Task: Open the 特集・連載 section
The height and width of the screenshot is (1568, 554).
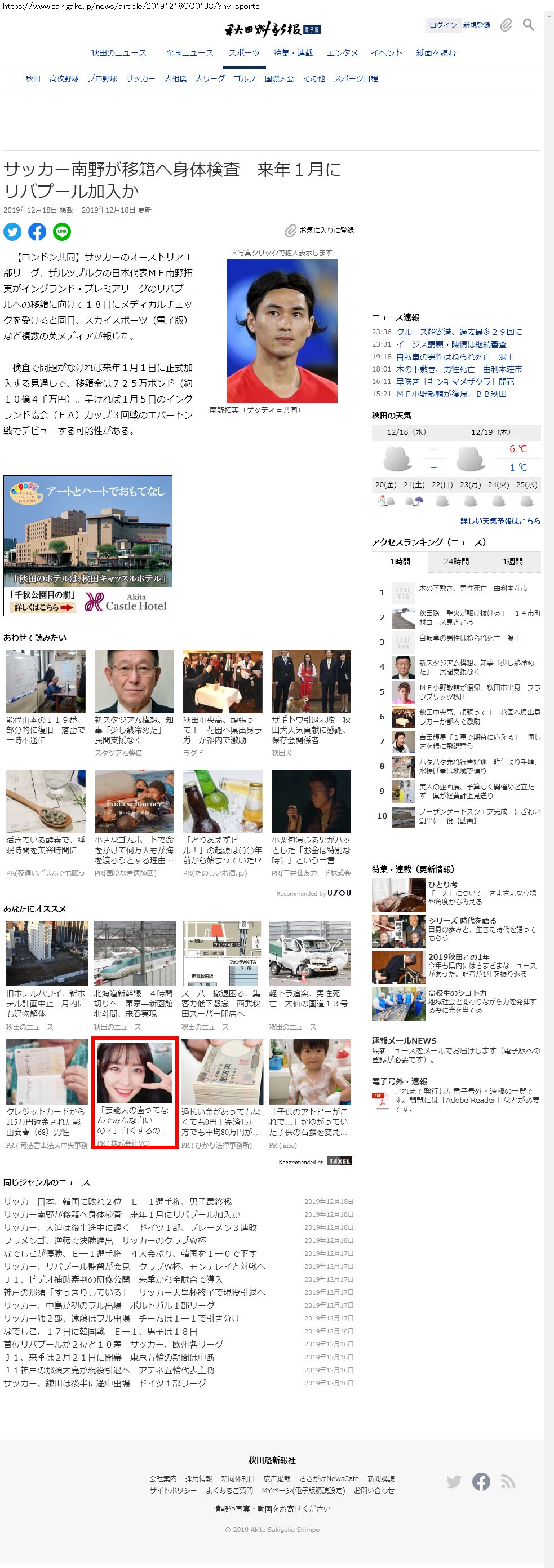Action: pyautogui.click(x=292, y=53)
